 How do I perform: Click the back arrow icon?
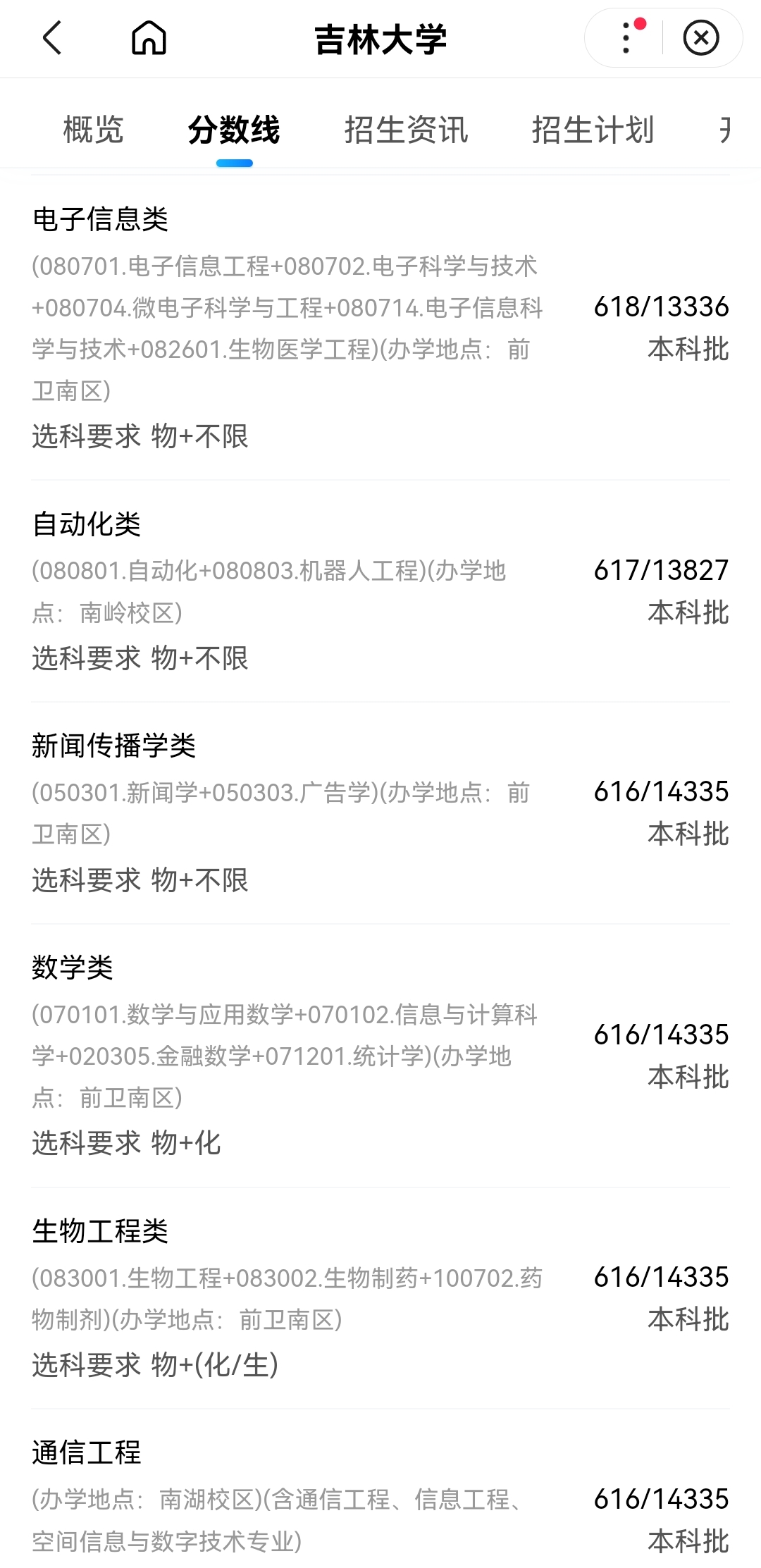(x=53, y=39)
